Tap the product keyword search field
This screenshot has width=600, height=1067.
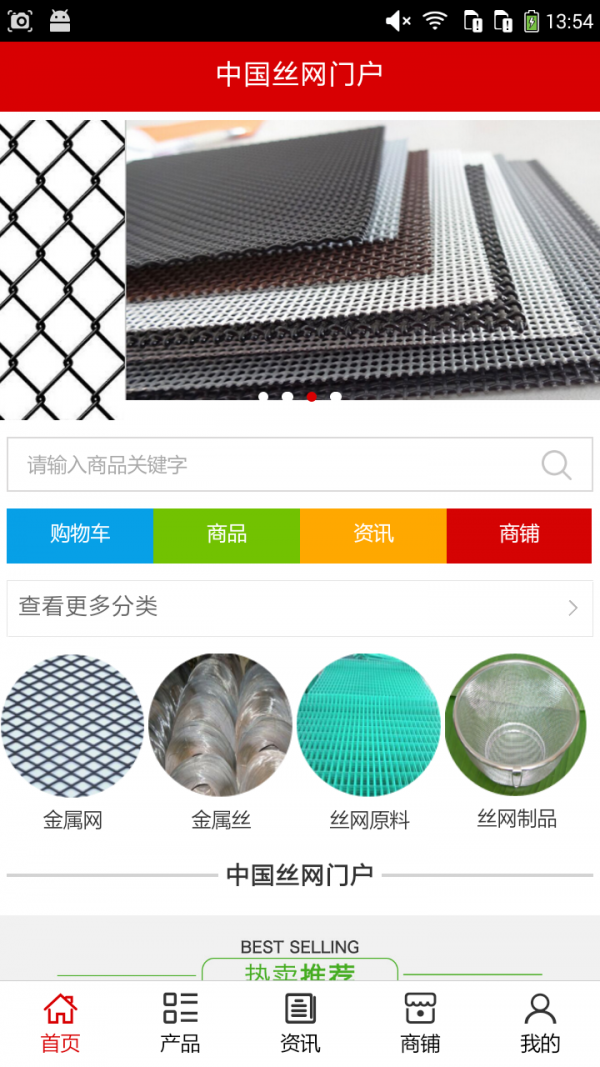pos(270,465)
